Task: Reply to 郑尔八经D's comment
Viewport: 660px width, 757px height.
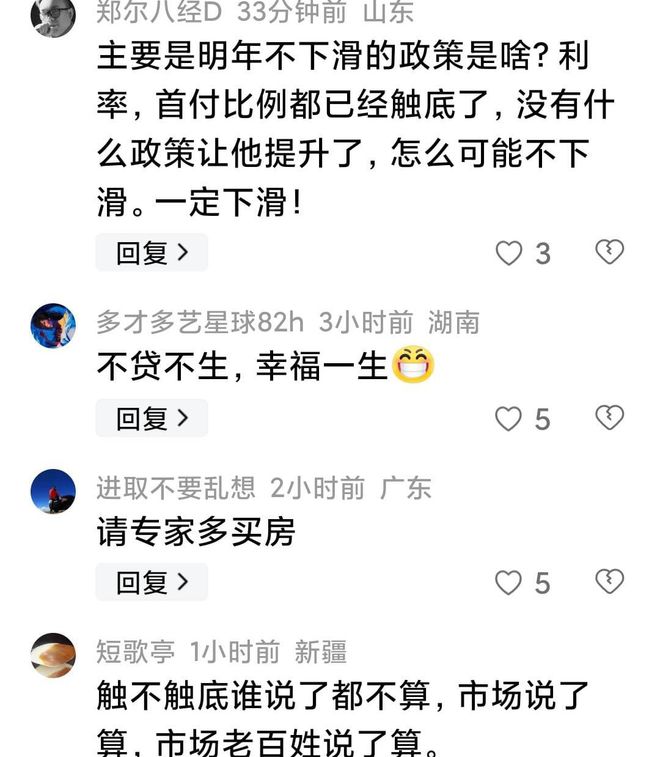Action: click(151, 253)
